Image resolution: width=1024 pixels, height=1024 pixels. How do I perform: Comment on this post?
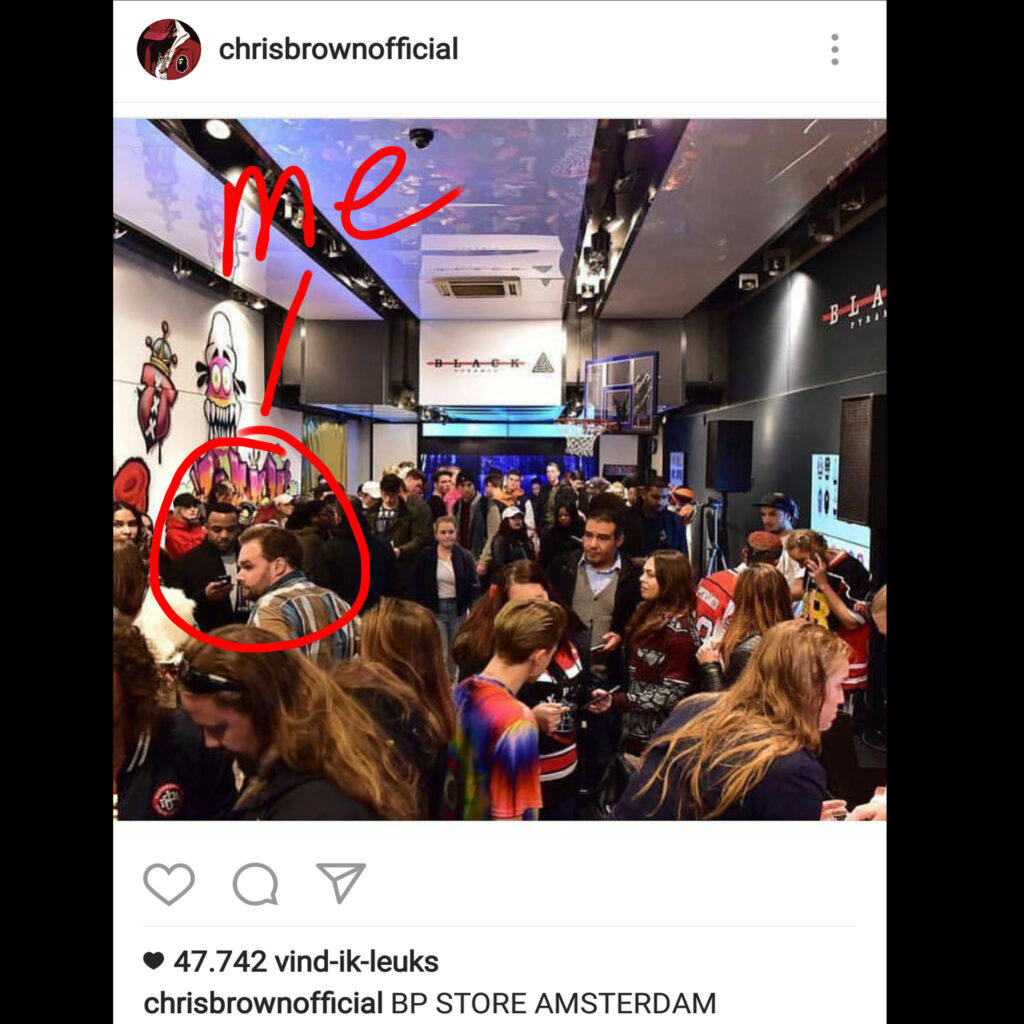[255, 884]
